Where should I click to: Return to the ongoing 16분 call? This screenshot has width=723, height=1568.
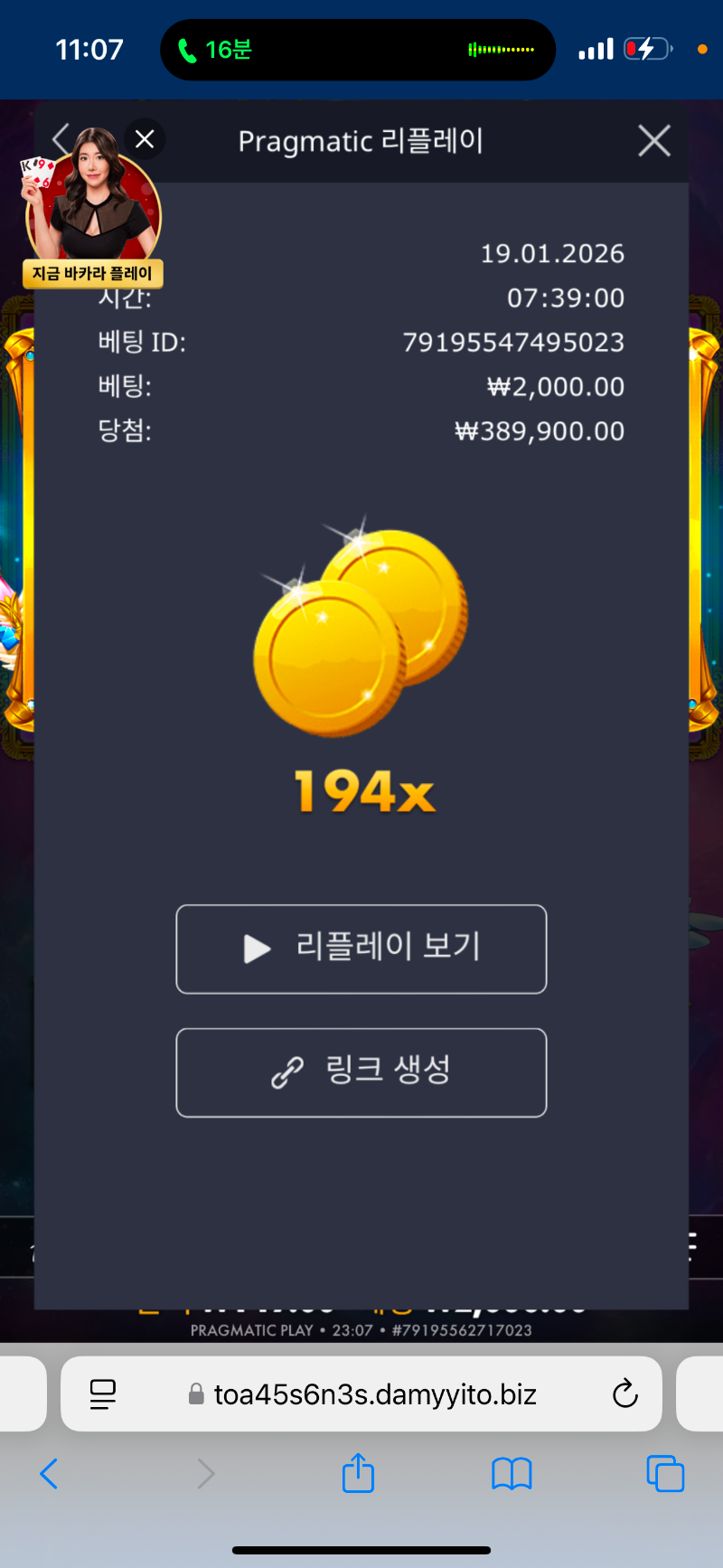point(217,50)
